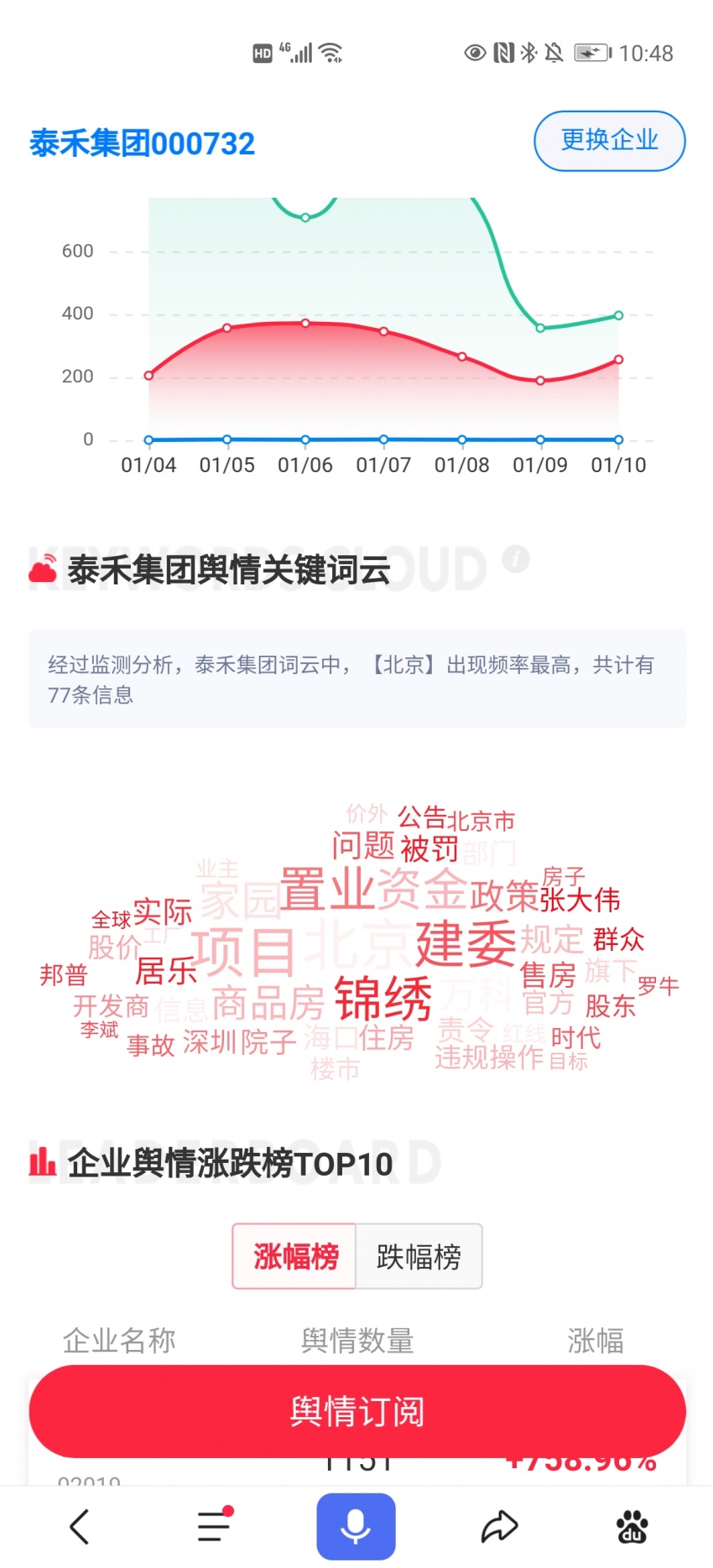Open the browser menu icon
Image resolution: width=713 pixels, height=1568 pixels.
[214, 1526]
